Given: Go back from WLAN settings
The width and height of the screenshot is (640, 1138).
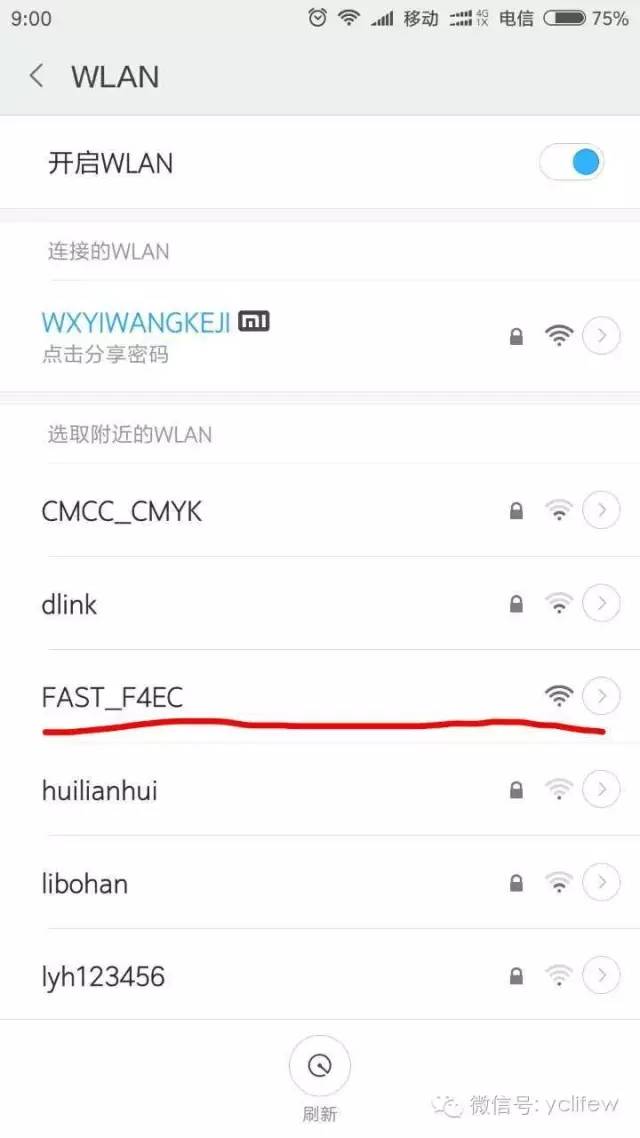Looking at the screenshot, I should (x=37, y=76).
